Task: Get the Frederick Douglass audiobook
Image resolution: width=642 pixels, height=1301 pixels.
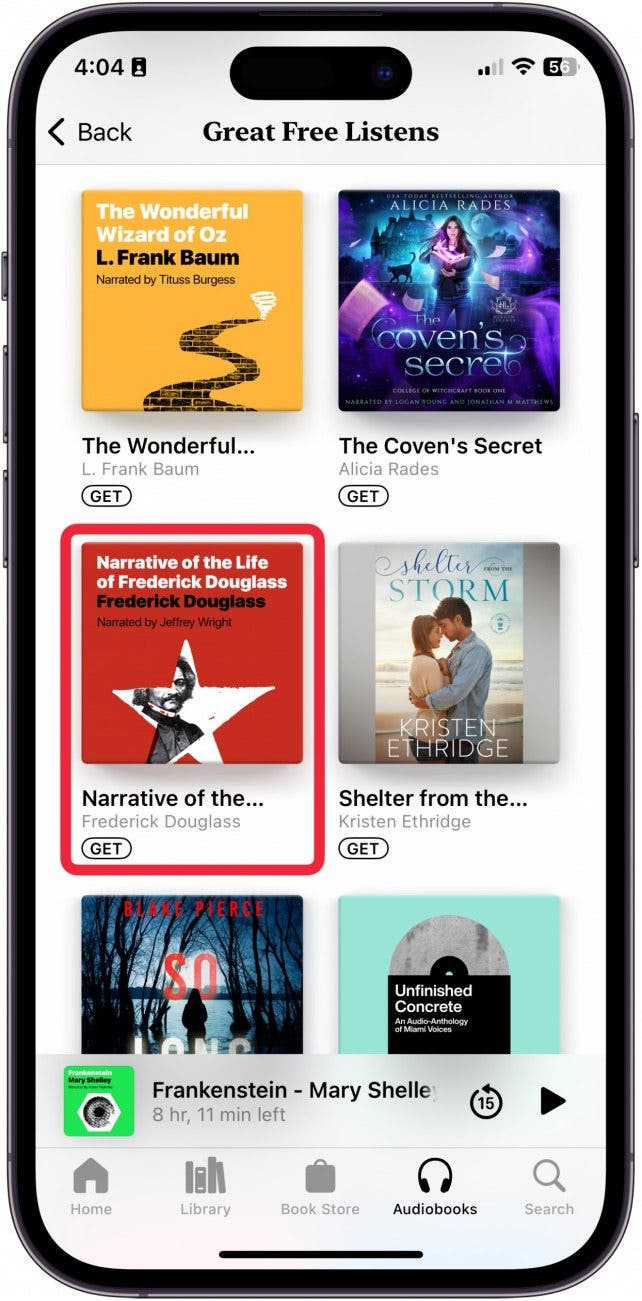Action: (106, 849)
